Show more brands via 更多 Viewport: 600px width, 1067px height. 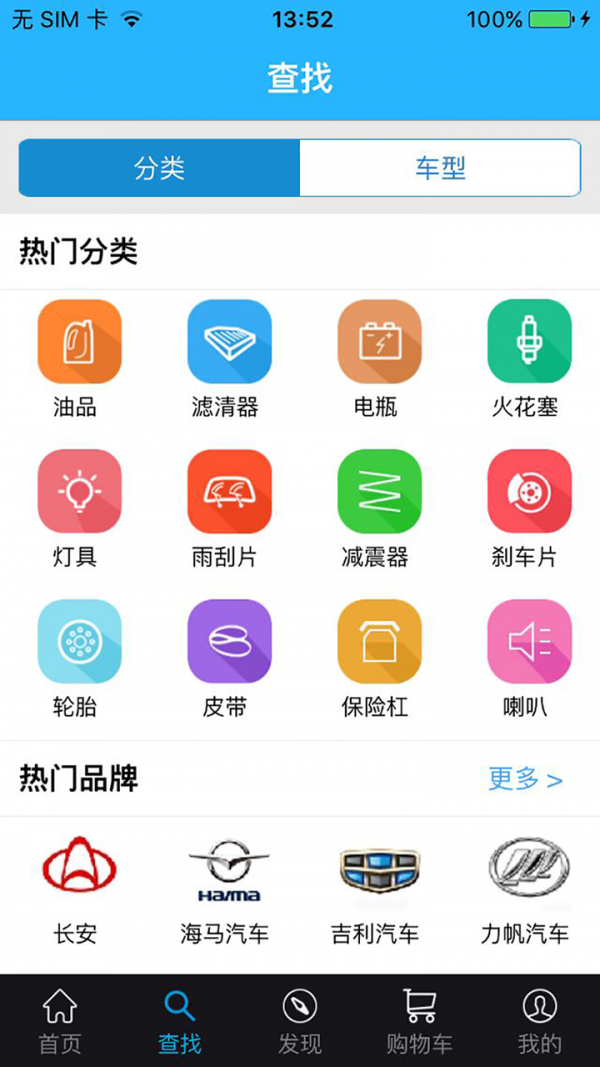[525, 779]
